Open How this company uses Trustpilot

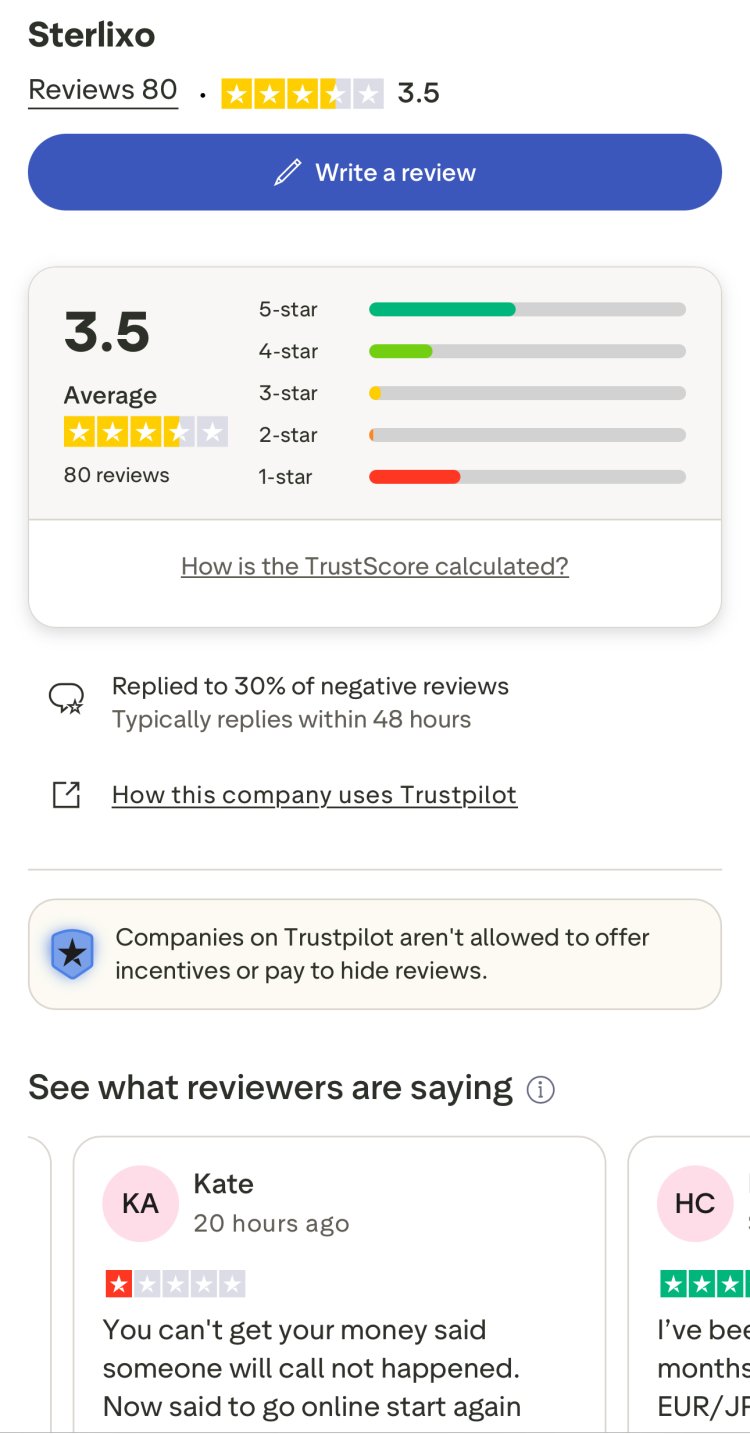tap(313, 794)
